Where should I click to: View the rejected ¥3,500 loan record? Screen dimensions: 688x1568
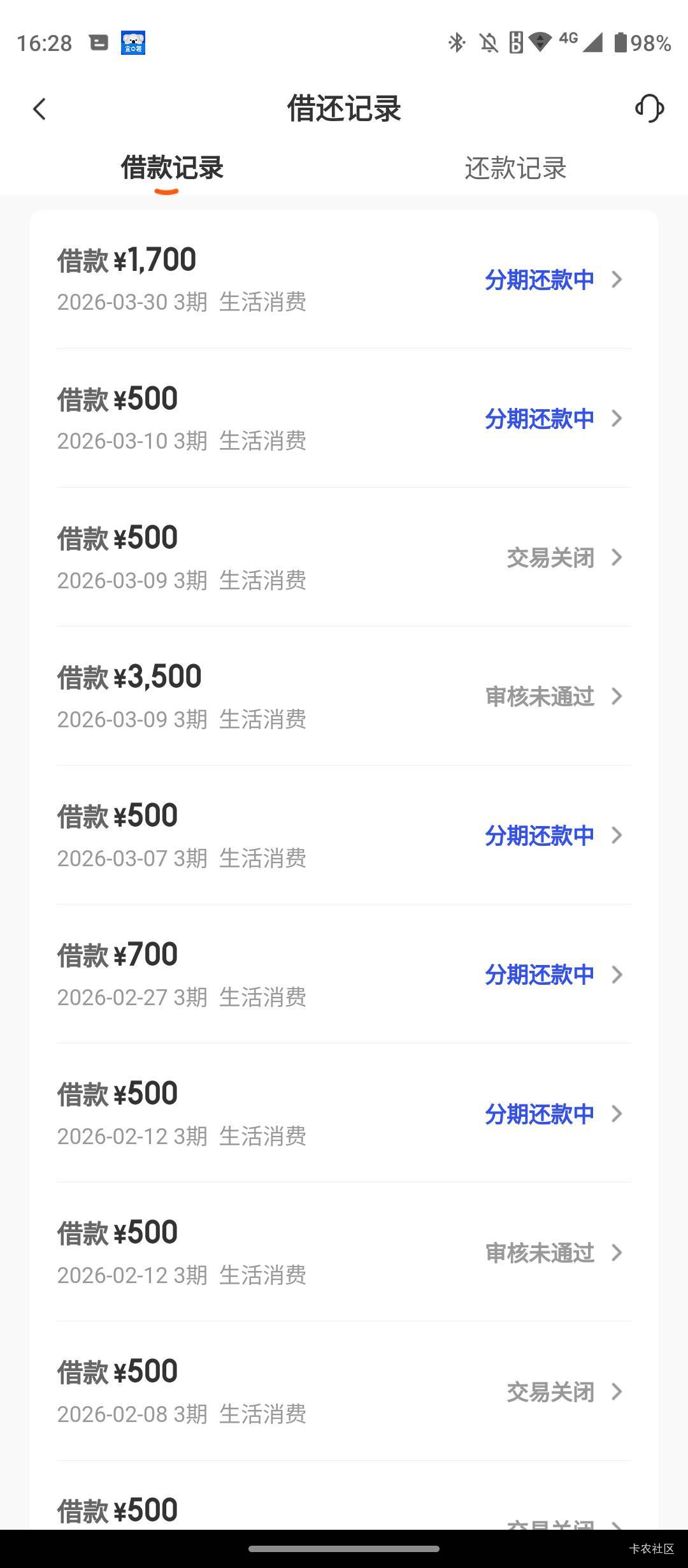(344, 696)
